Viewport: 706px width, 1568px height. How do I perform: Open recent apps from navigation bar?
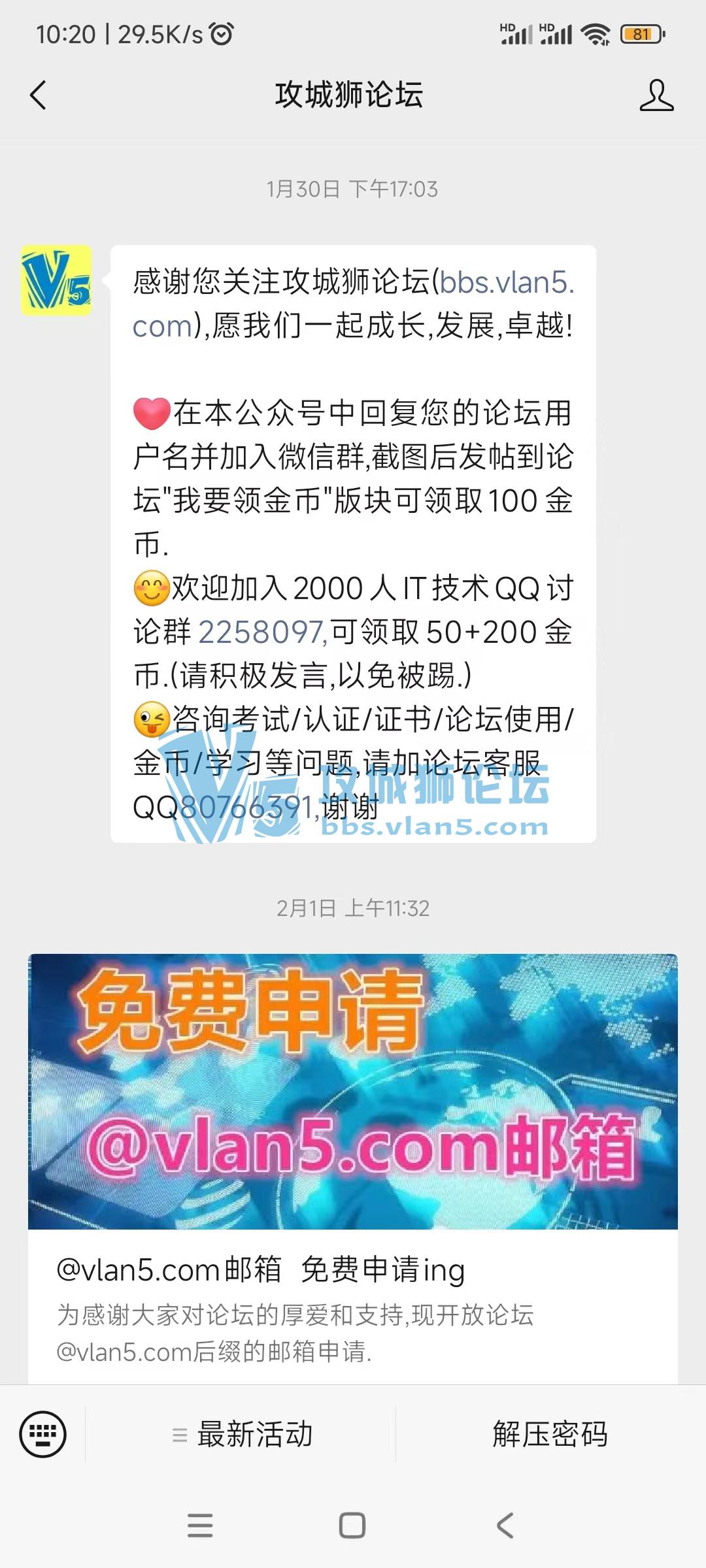pyautogui.click(x=200, y=1526)
